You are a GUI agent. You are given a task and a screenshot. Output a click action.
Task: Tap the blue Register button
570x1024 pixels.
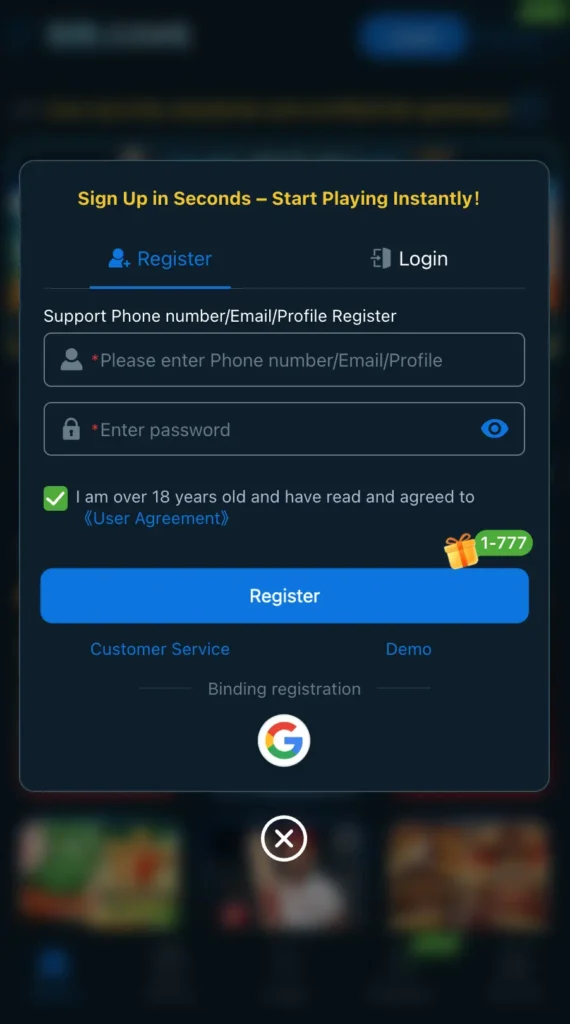point(284,596)
